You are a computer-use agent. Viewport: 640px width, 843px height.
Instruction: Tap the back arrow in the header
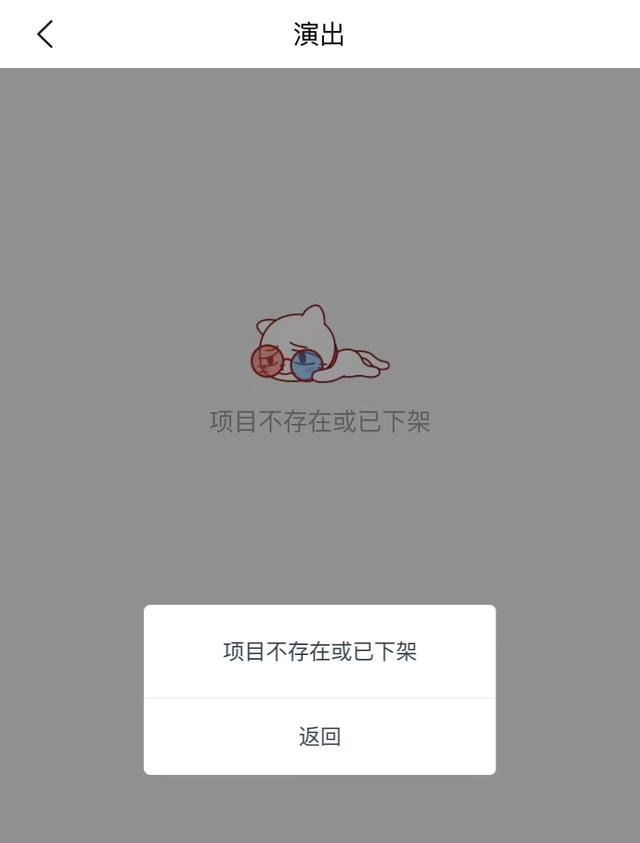(45, 34)
